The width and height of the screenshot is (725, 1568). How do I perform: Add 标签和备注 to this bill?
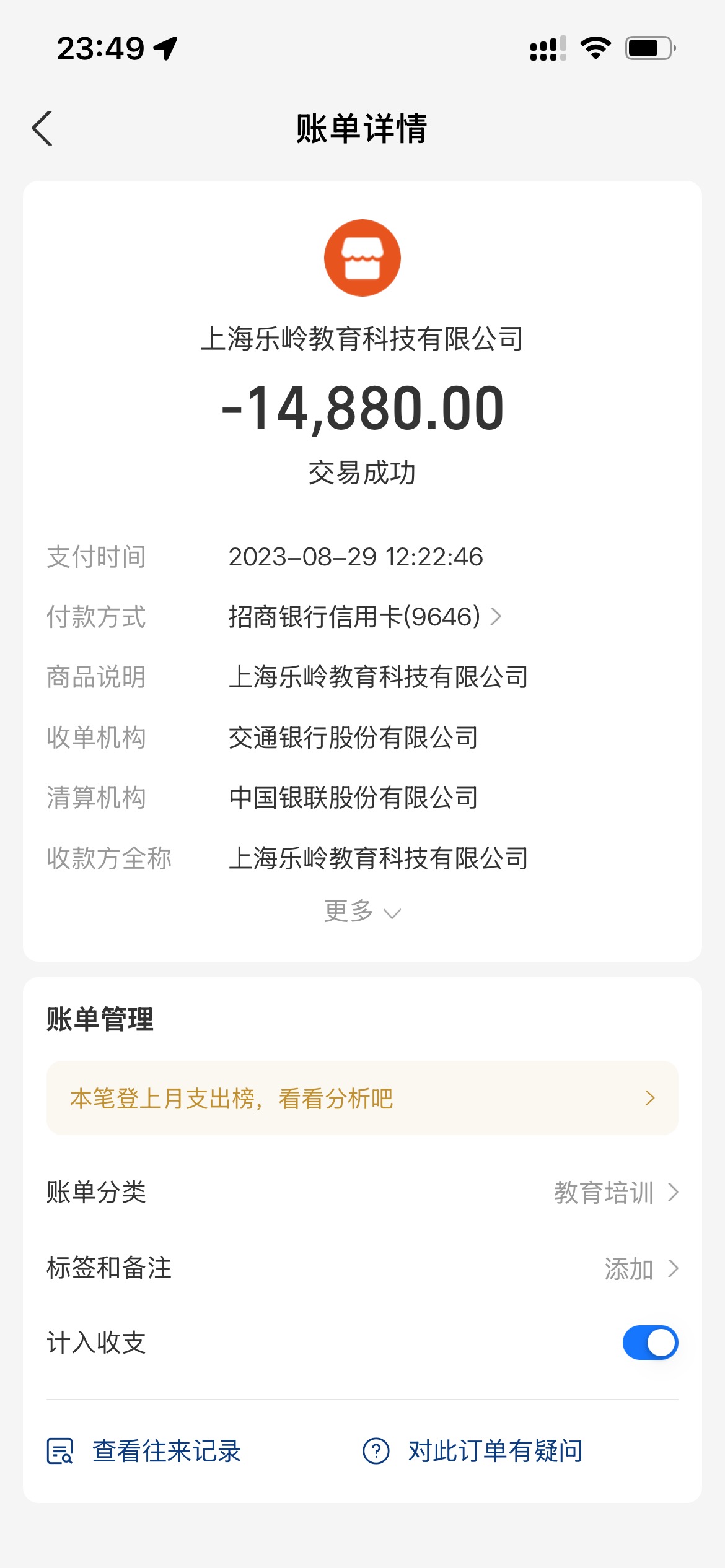(362, 1268)
